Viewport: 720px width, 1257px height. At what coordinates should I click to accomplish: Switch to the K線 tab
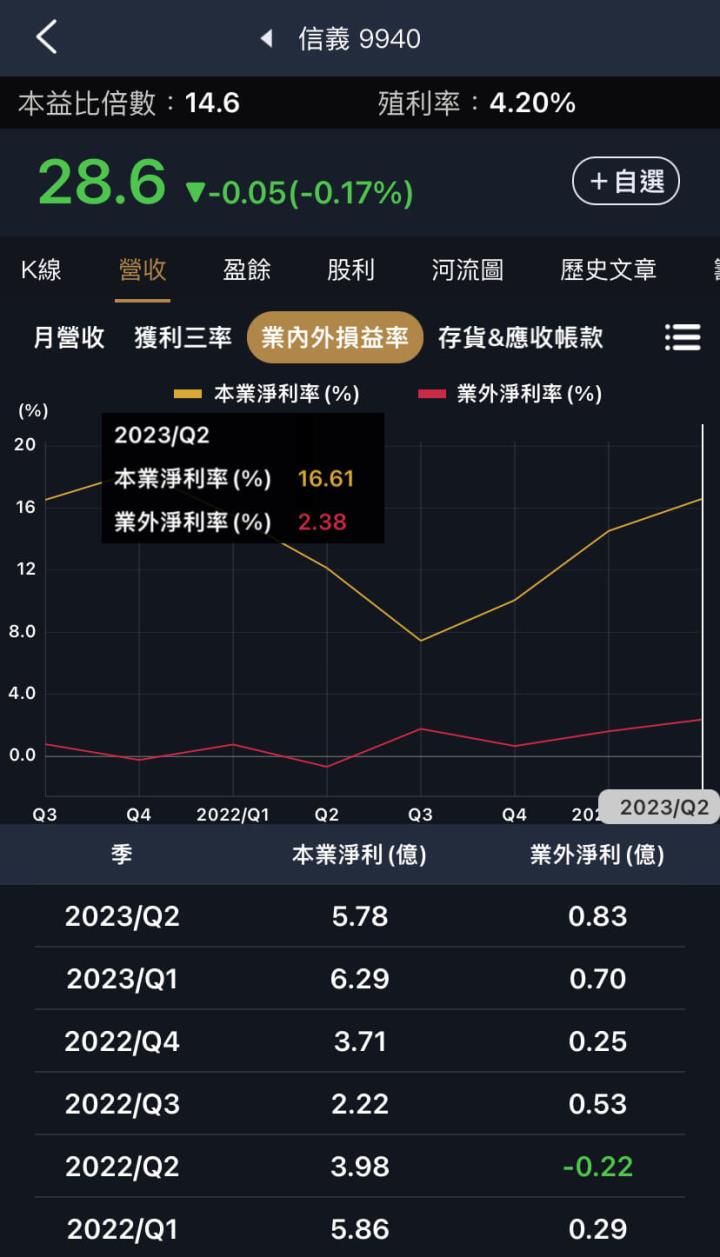pyautogui.click(x=40, y=270)
